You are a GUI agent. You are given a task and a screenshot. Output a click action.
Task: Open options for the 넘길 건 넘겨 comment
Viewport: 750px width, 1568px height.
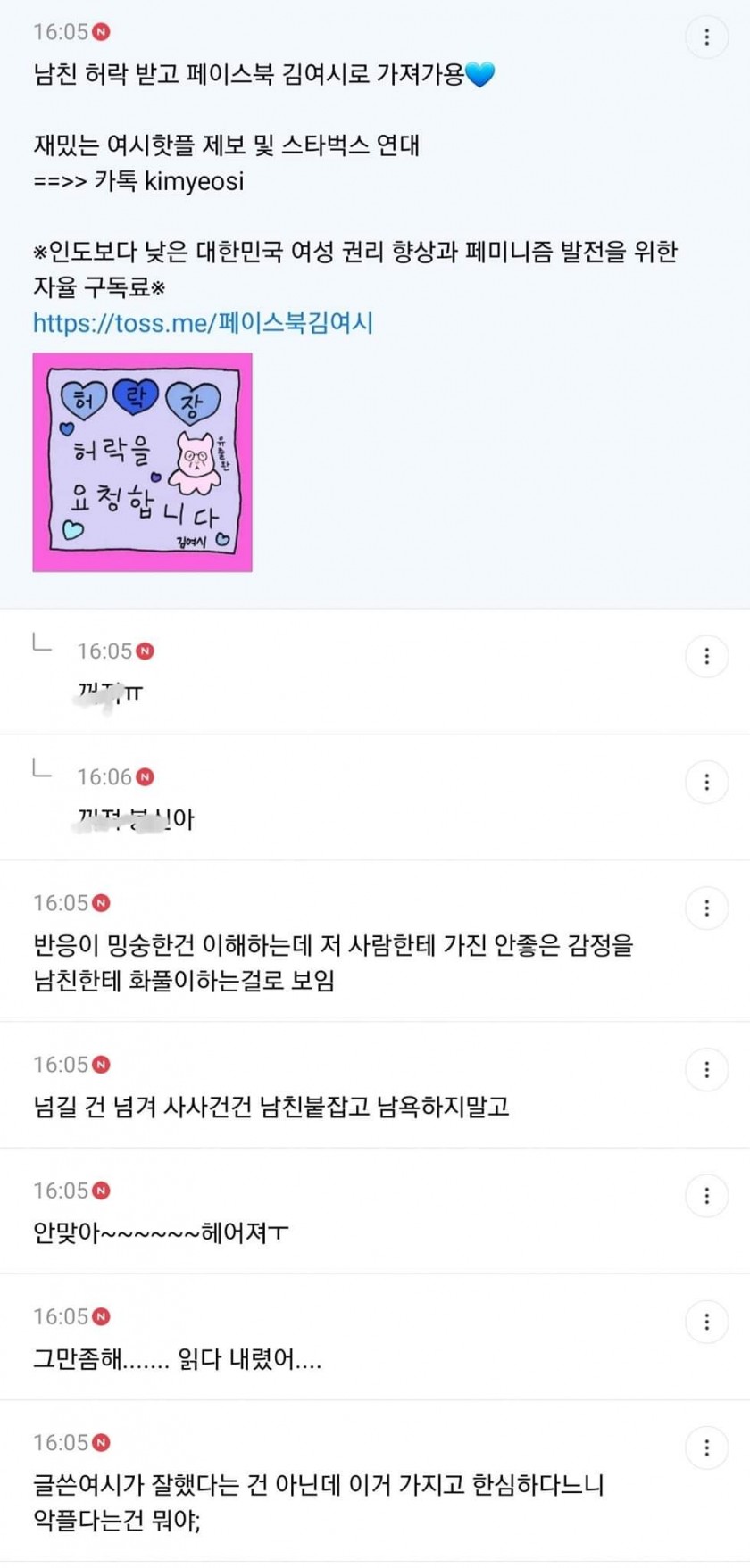(x=706, y=1070)
